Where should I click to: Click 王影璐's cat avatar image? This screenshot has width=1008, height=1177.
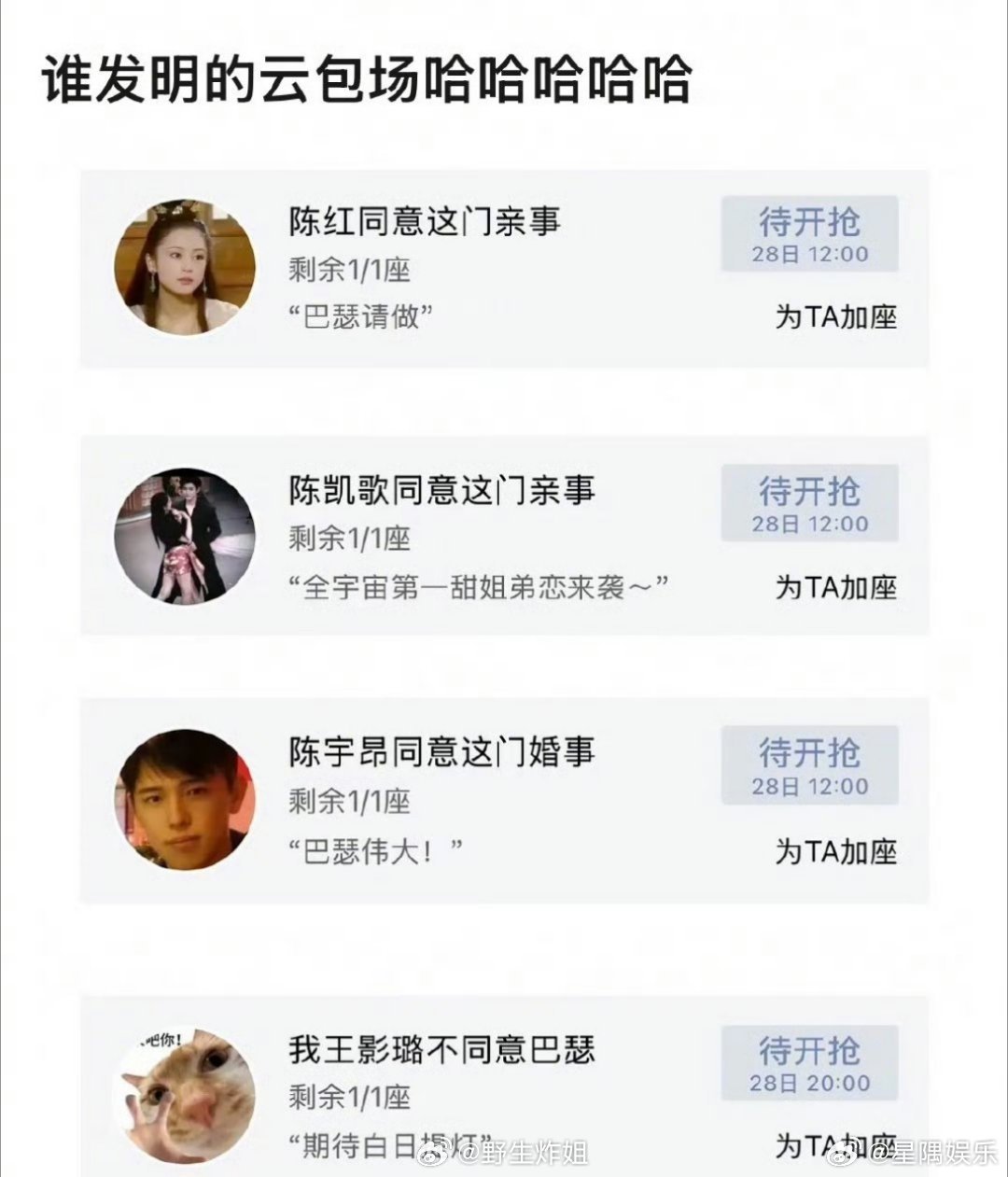coord(184,1097)
